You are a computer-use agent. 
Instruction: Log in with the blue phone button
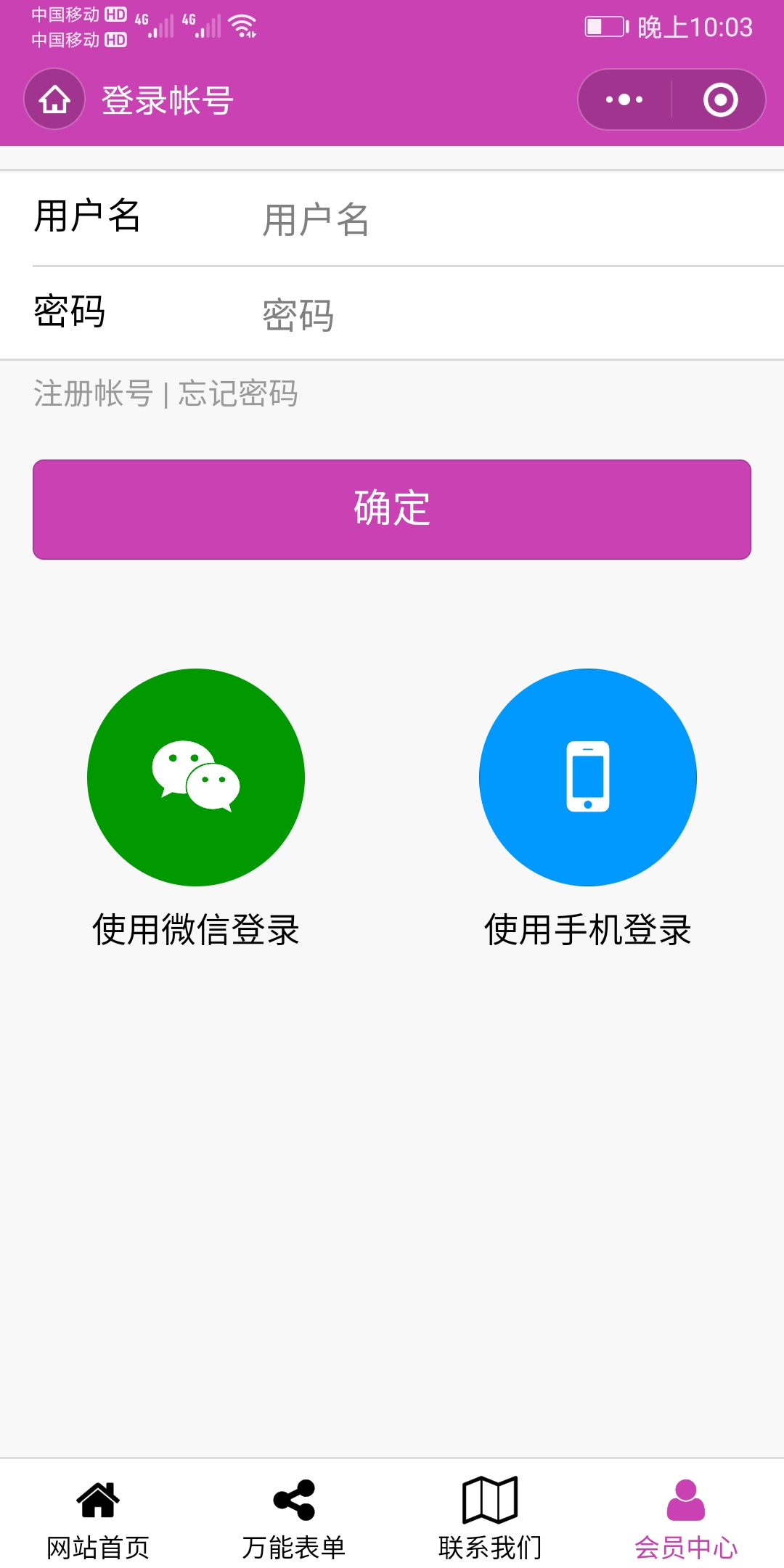point(588,777)
